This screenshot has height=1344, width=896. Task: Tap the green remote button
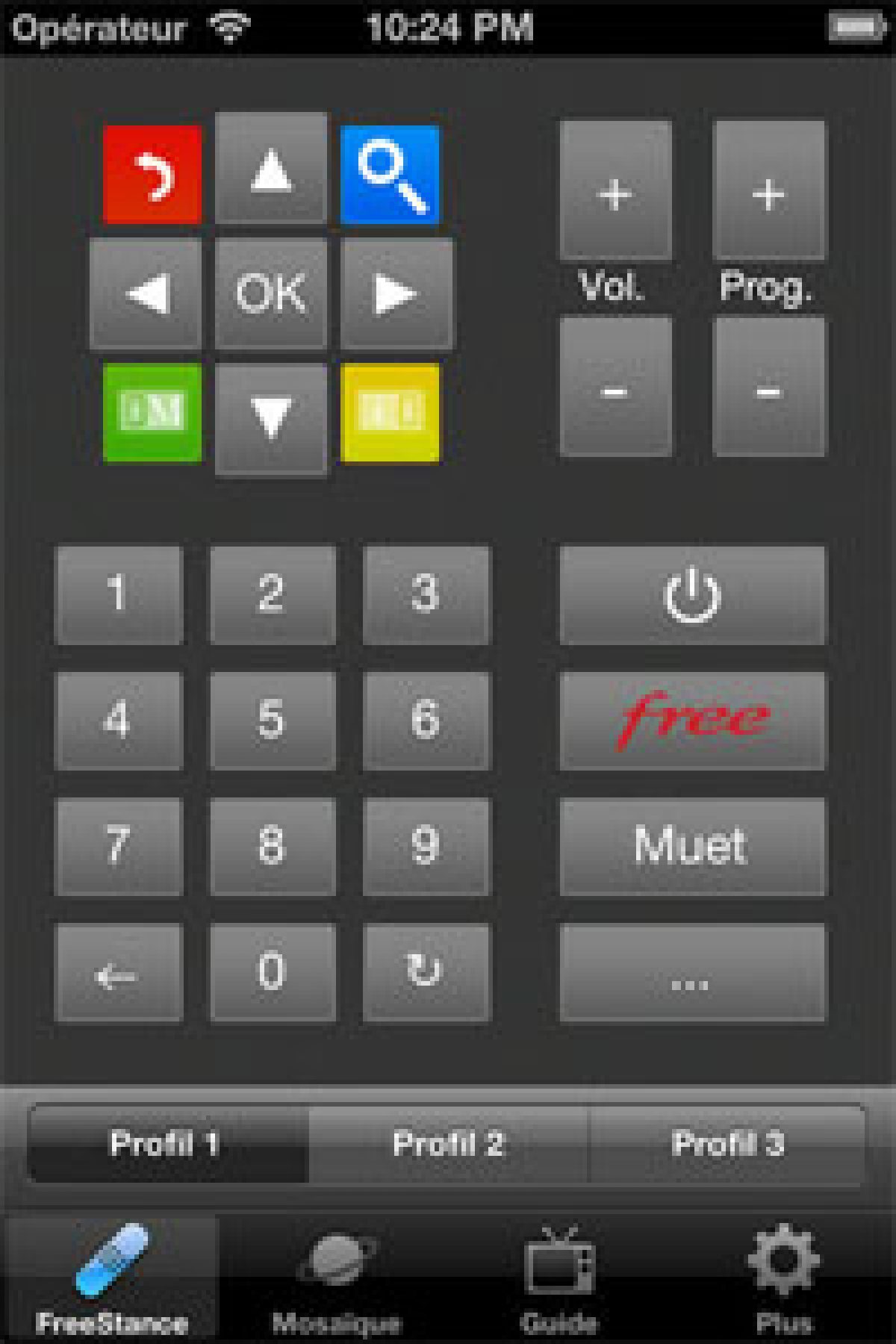(152, 413)
